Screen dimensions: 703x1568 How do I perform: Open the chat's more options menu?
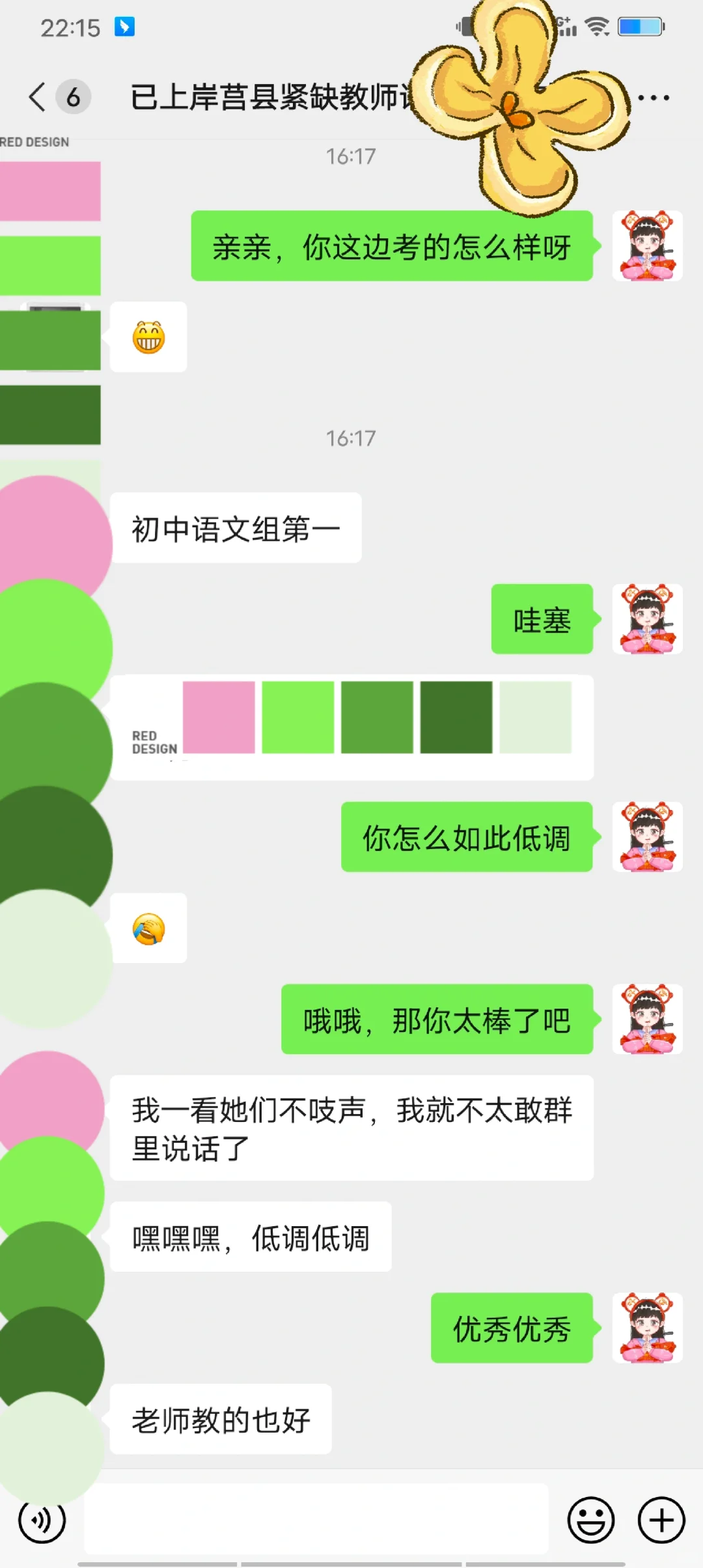(654, 98)
